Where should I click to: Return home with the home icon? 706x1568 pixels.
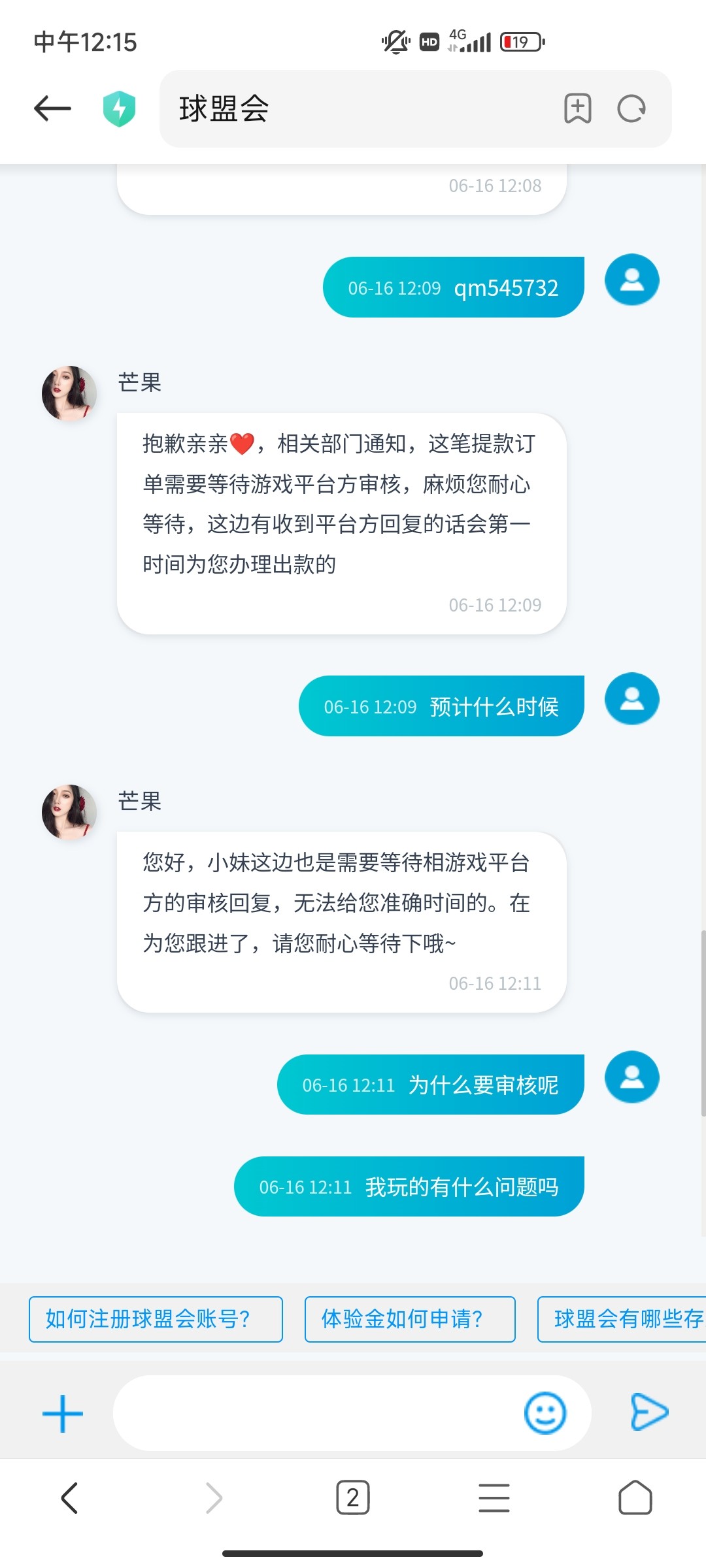click(x=635, y=1498)
